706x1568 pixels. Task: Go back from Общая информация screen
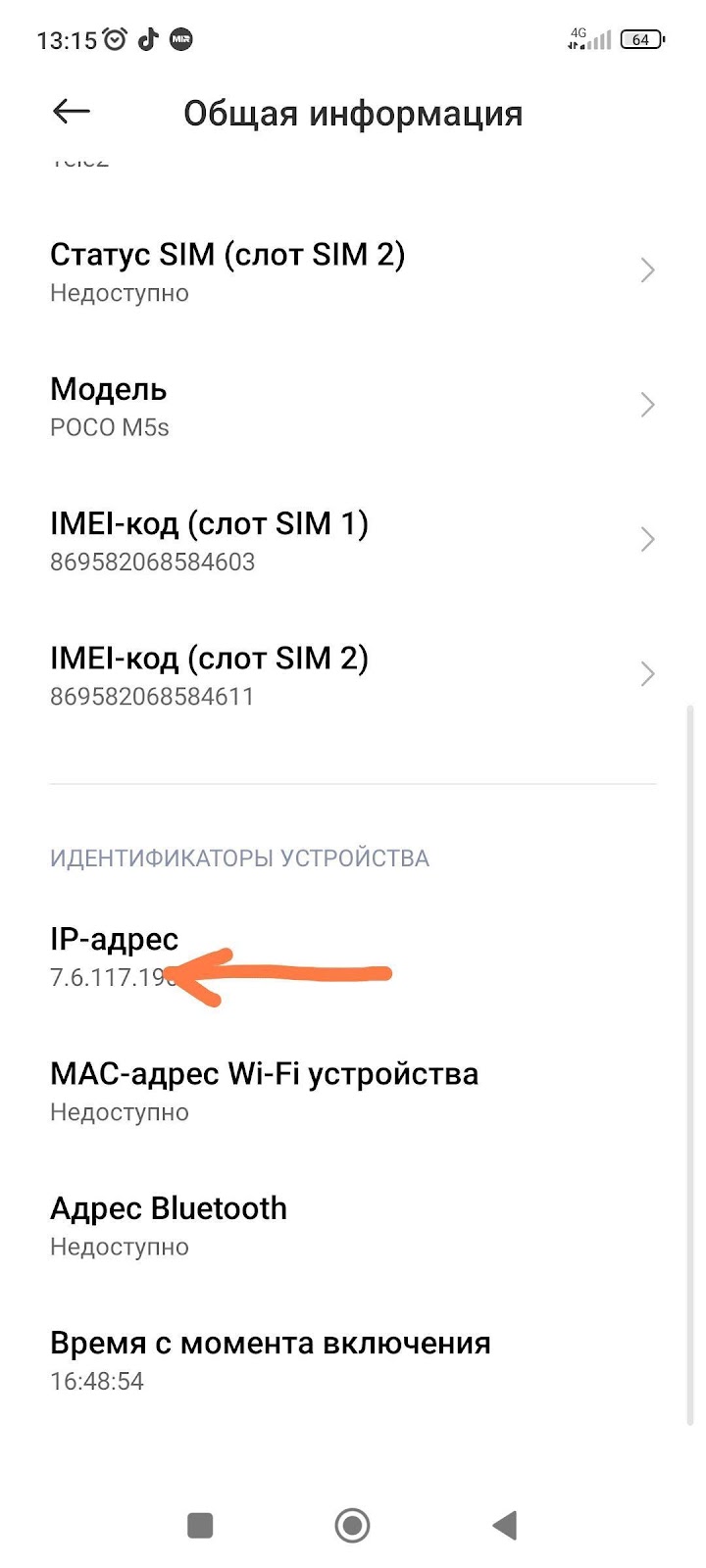(71, 112)
